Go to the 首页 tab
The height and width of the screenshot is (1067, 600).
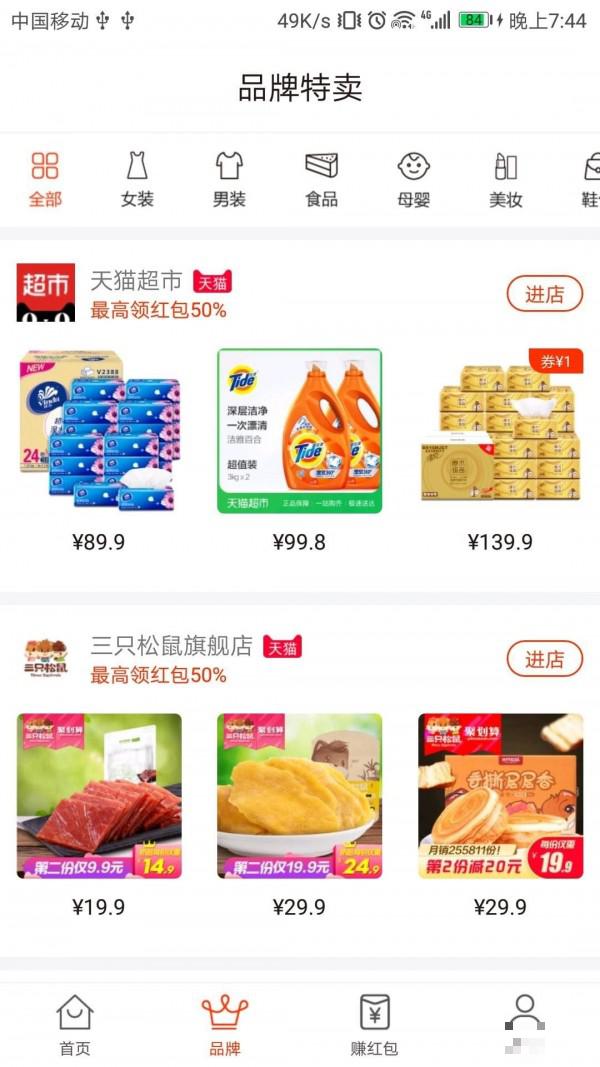pyautogui.click(x=75, y=1025)
